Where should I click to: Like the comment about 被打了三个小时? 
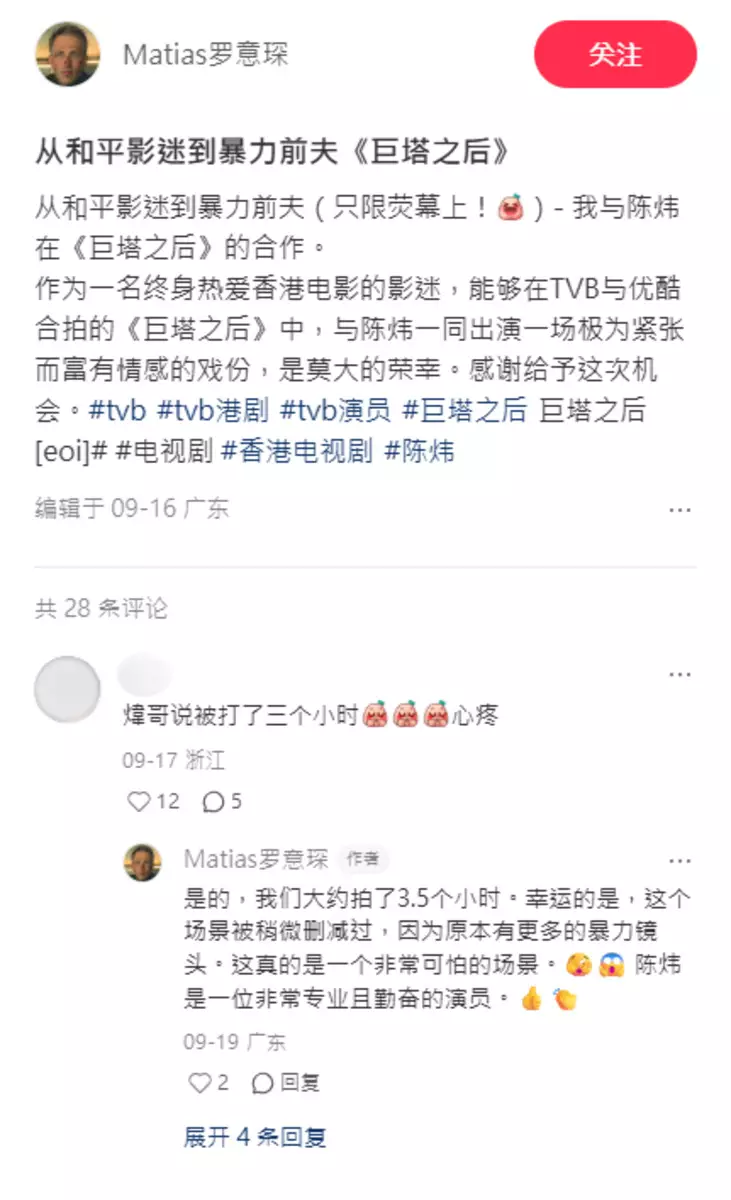click(x=140, y=801)
